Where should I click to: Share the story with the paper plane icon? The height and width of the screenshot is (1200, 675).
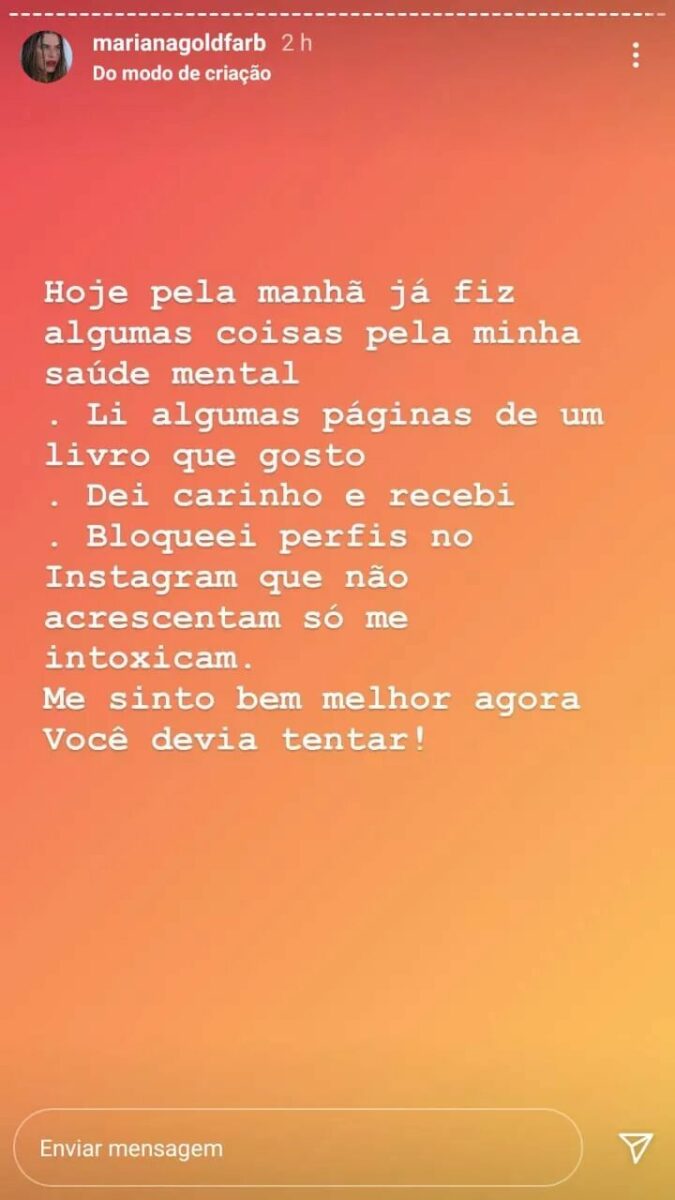(635, 1148)
